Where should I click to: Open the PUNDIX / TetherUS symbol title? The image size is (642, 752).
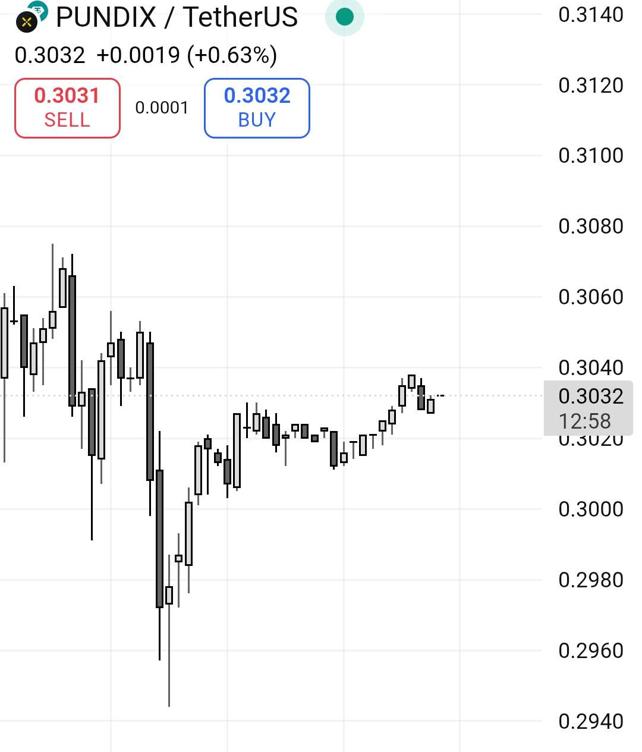click(x=175, y=17)
